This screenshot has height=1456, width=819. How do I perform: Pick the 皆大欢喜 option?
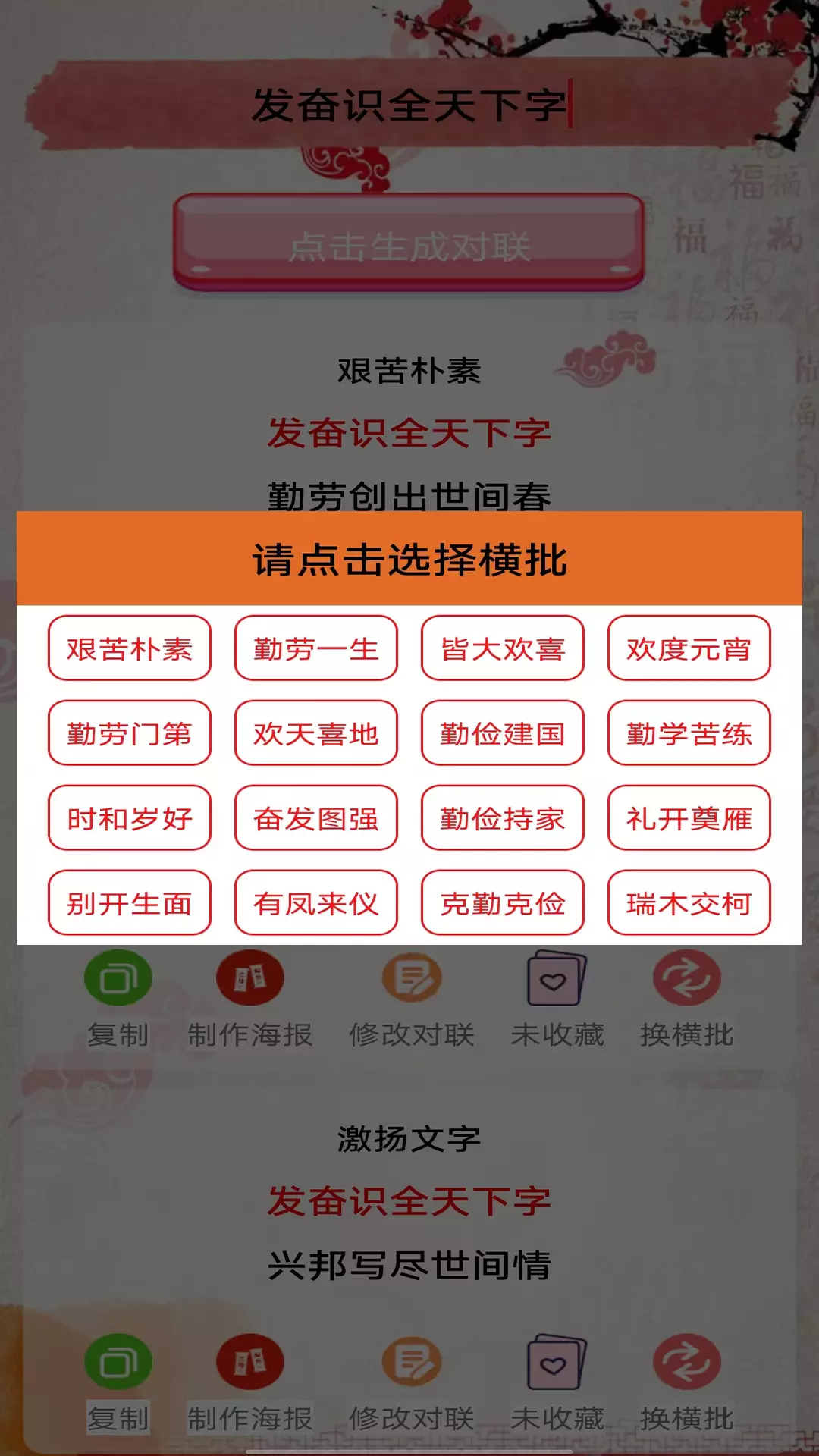pyautogui.click(x=503, y=648)
